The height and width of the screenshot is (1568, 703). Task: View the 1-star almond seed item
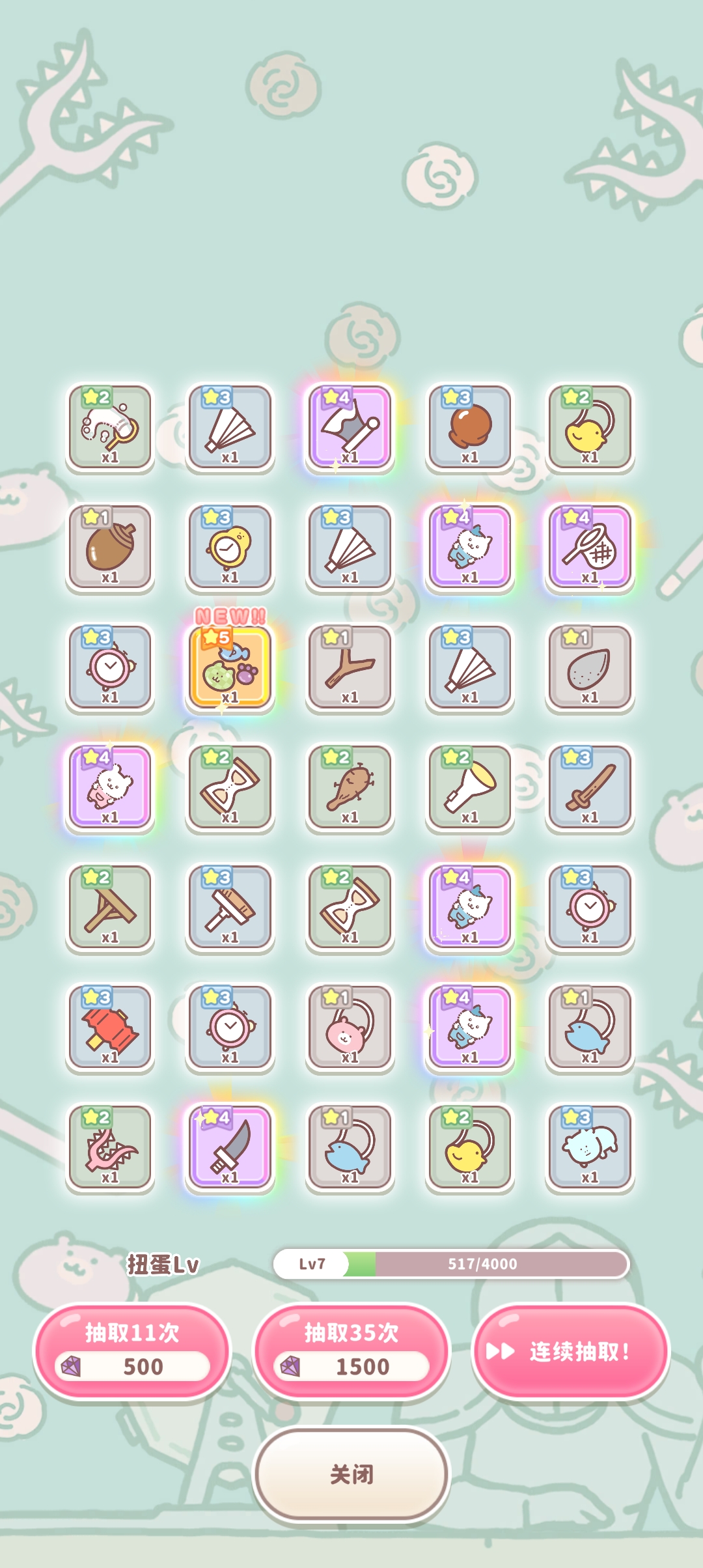590,667
